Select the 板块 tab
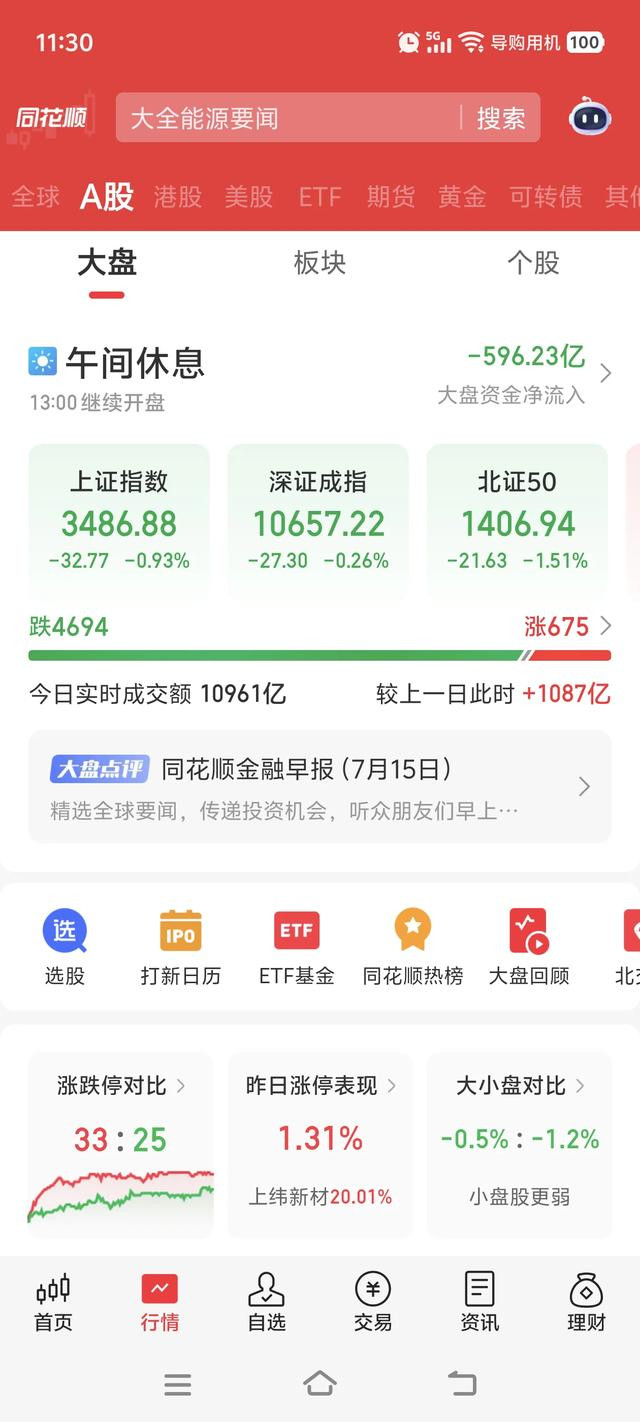Viewport: 640px width, 1422px height. tap(319, 263)
